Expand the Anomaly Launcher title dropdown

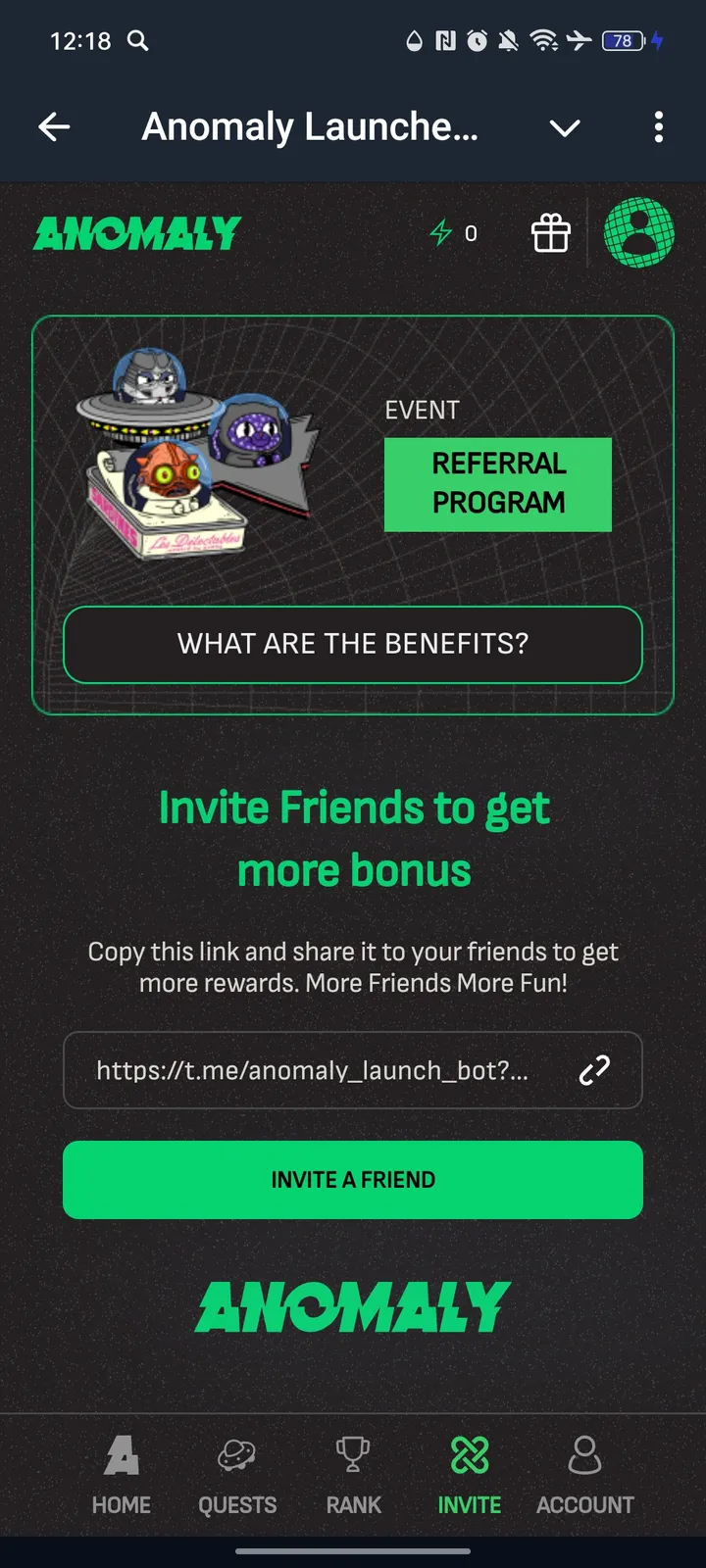(565, 127)
